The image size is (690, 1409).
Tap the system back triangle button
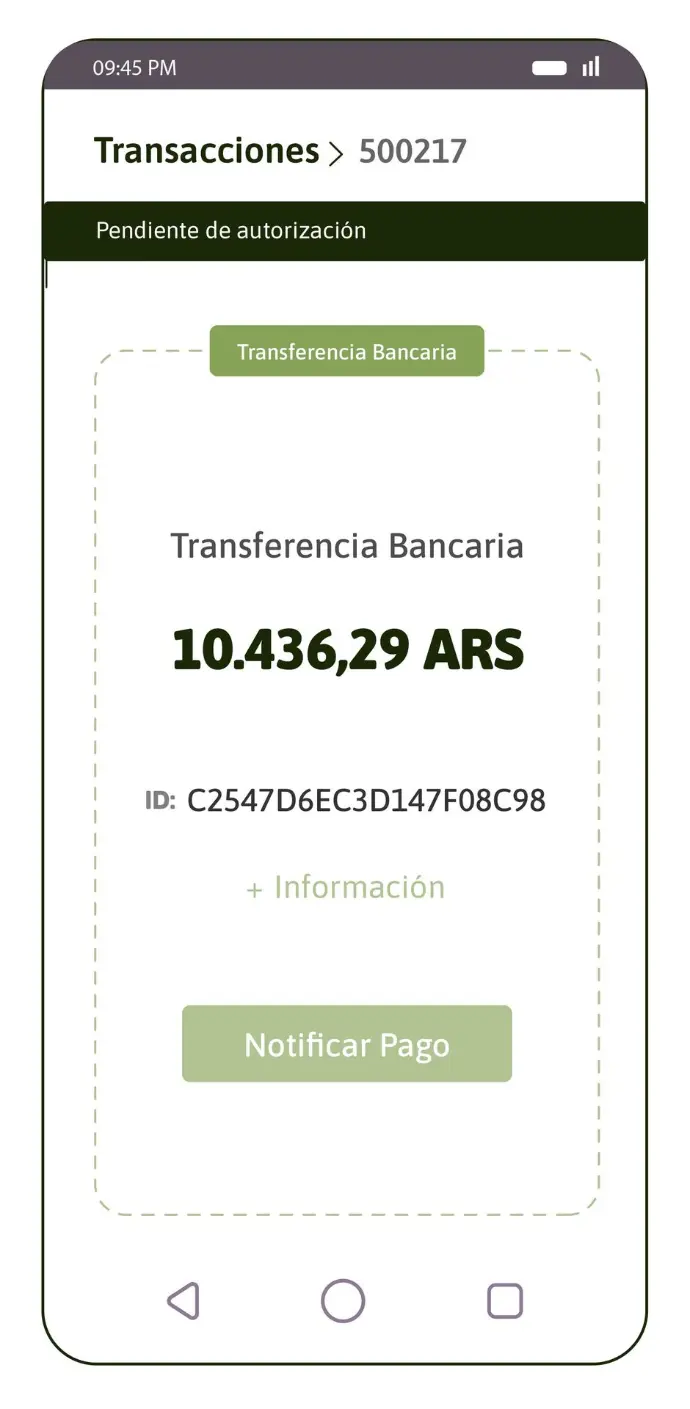(x=183, y=1301)
